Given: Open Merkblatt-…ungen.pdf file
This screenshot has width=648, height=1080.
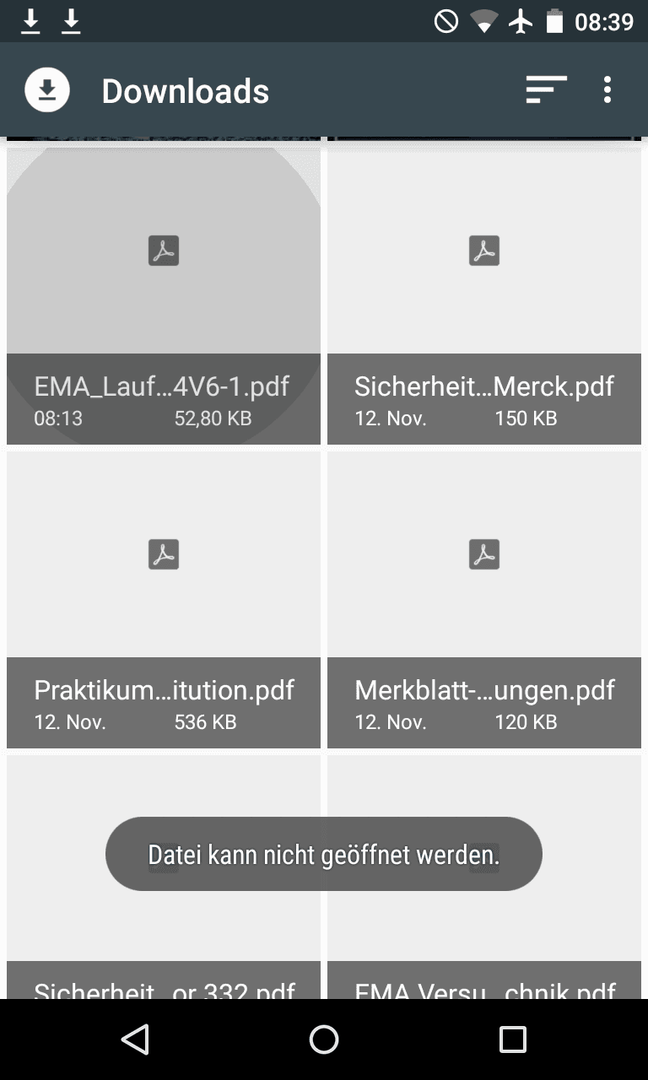Looking at the screenshot, I should [484, 599].
